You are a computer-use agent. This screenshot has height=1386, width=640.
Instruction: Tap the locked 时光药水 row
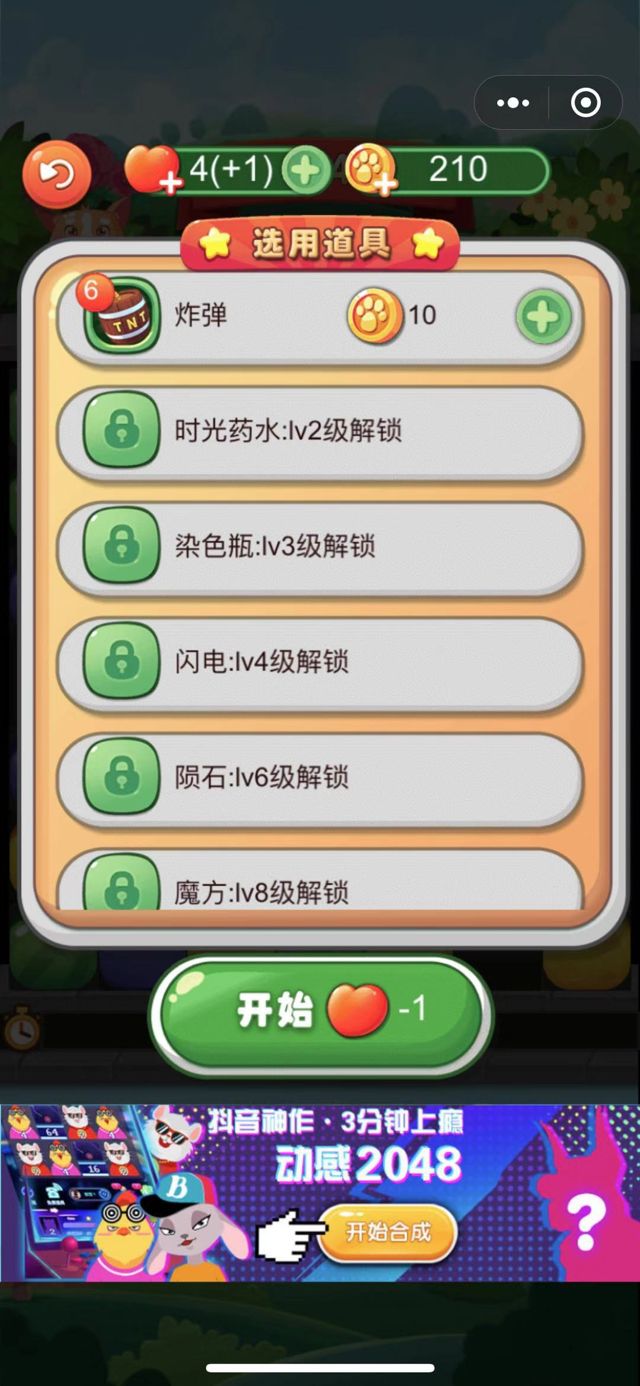point(320,432)
